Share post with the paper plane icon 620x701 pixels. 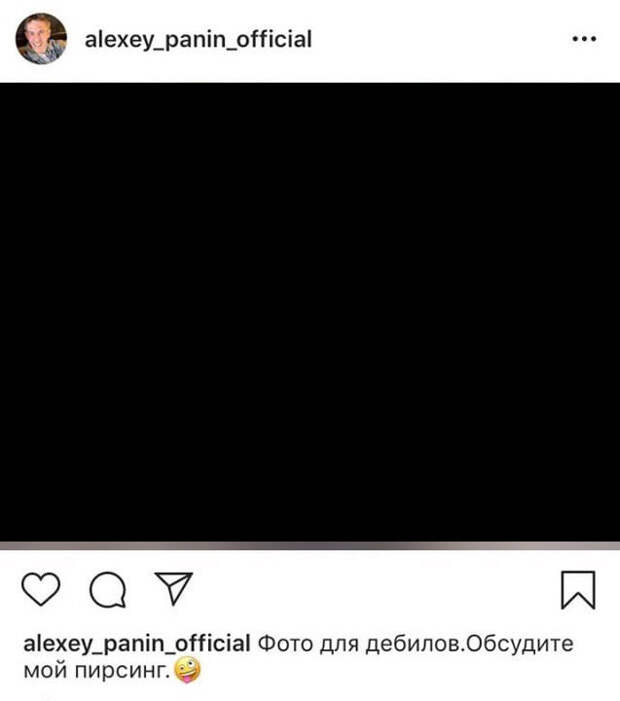coord(175,589)
